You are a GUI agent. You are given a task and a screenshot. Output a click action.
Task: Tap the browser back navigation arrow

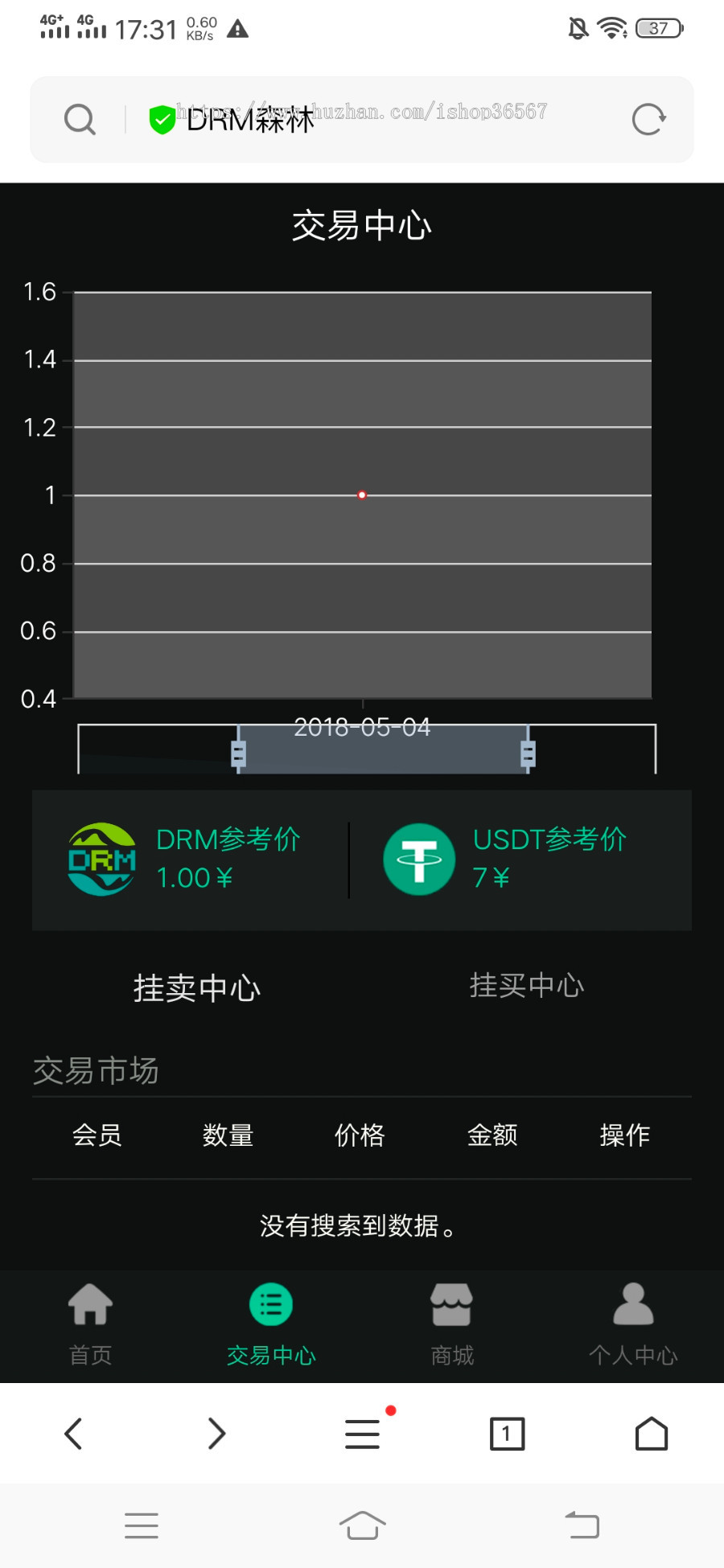tap(73, 1434)
